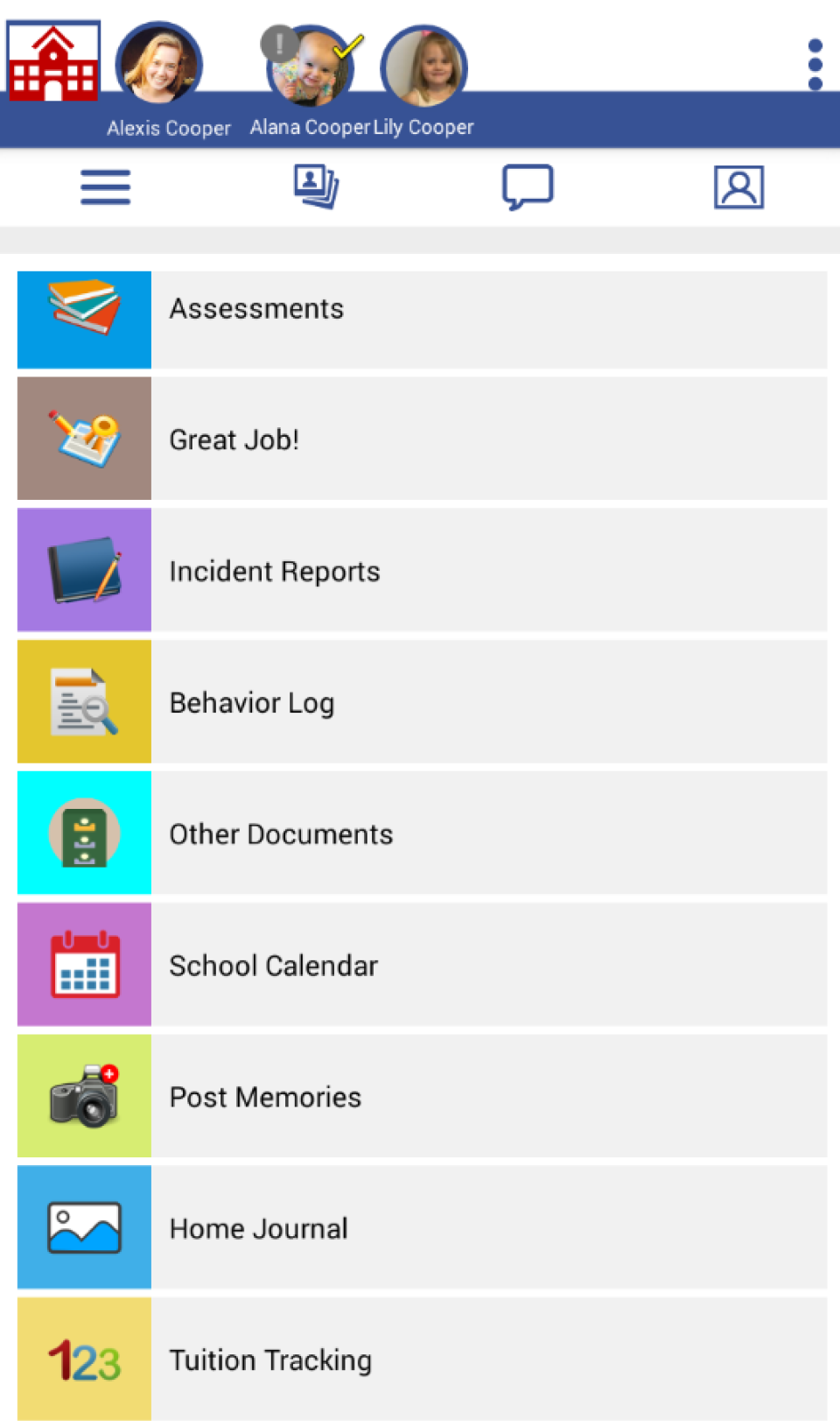Switch to the hamburger menu tab
840x1427 pixels.
coord(105,187)
